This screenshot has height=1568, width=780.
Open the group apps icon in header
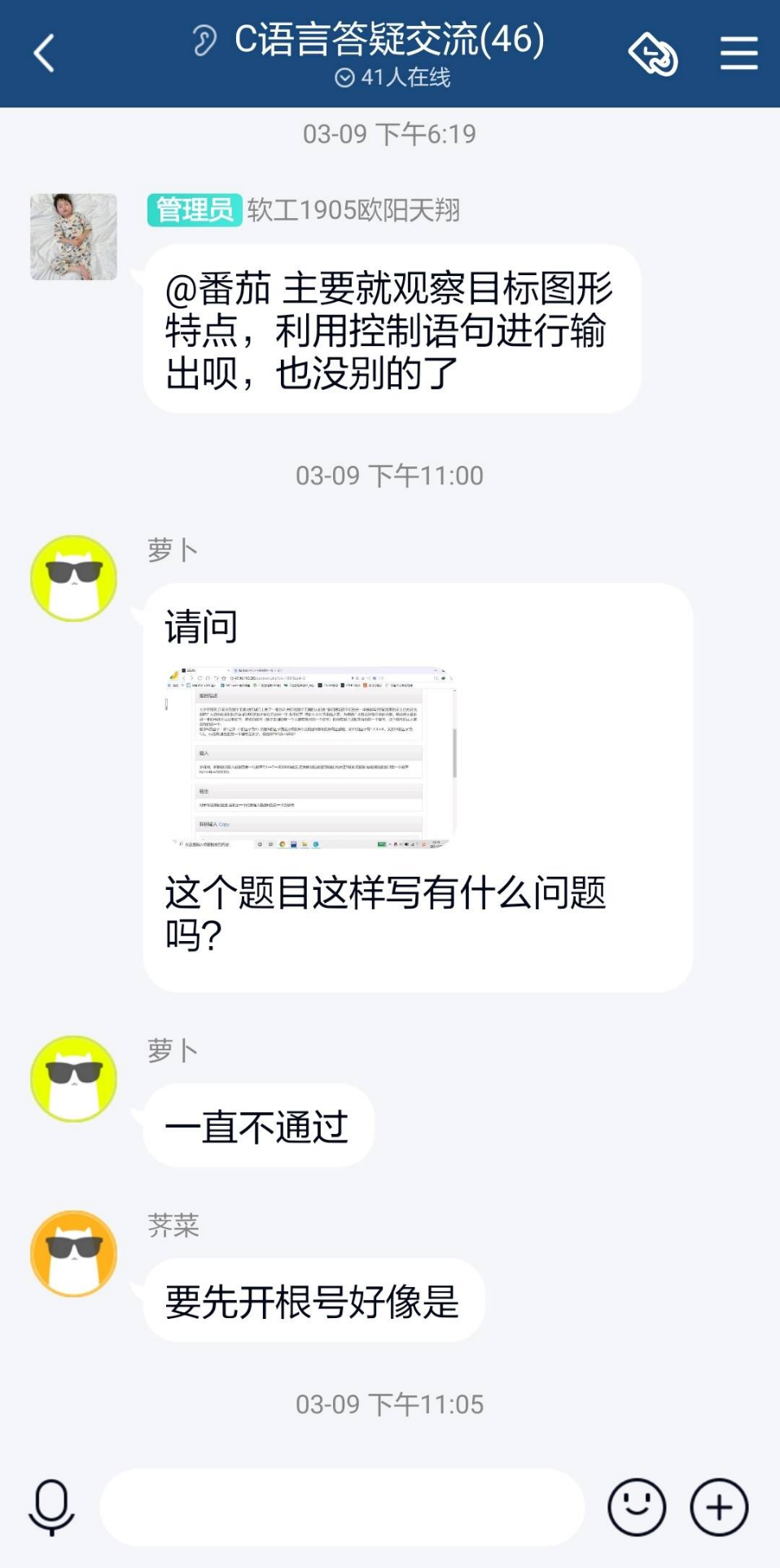point(652,54)
